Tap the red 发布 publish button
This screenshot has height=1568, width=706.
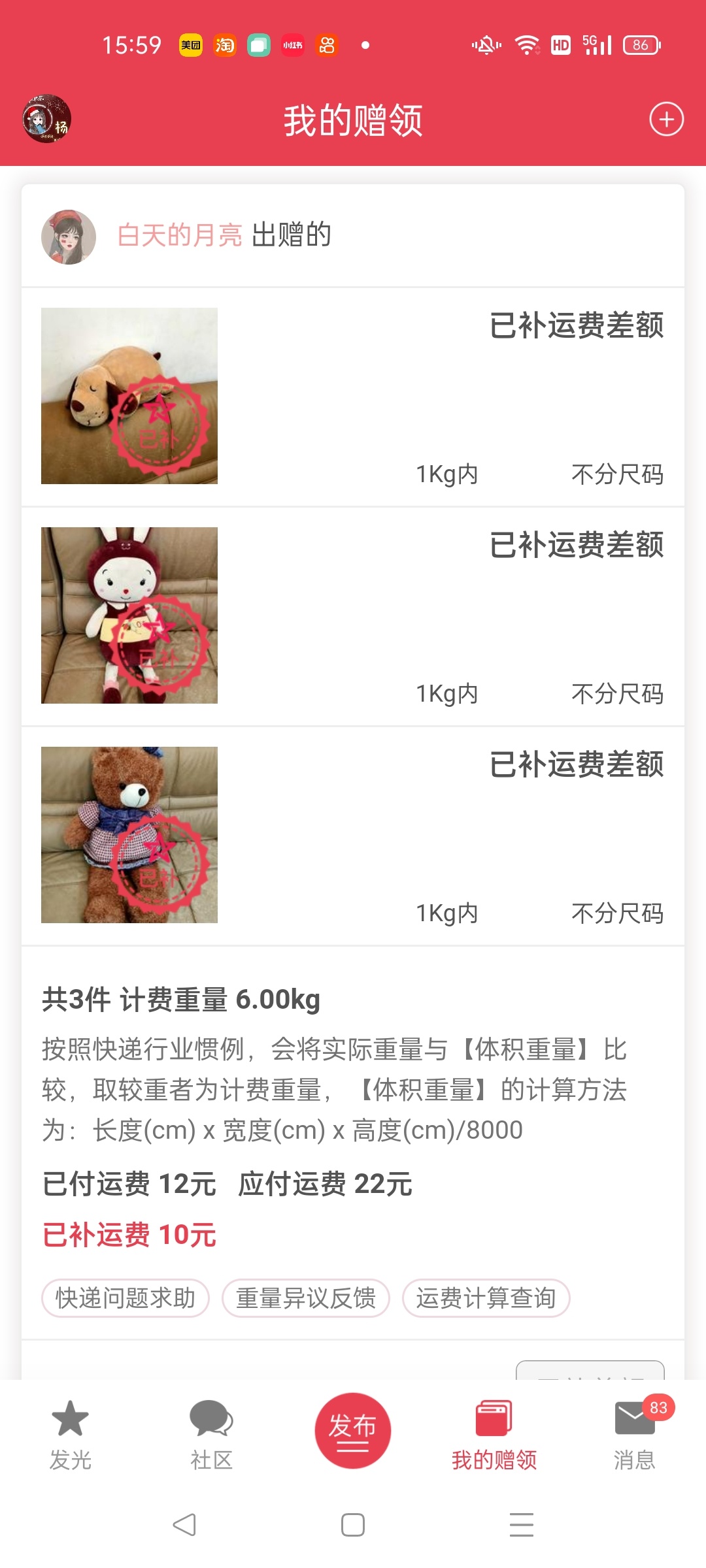tap(353, 1431)
